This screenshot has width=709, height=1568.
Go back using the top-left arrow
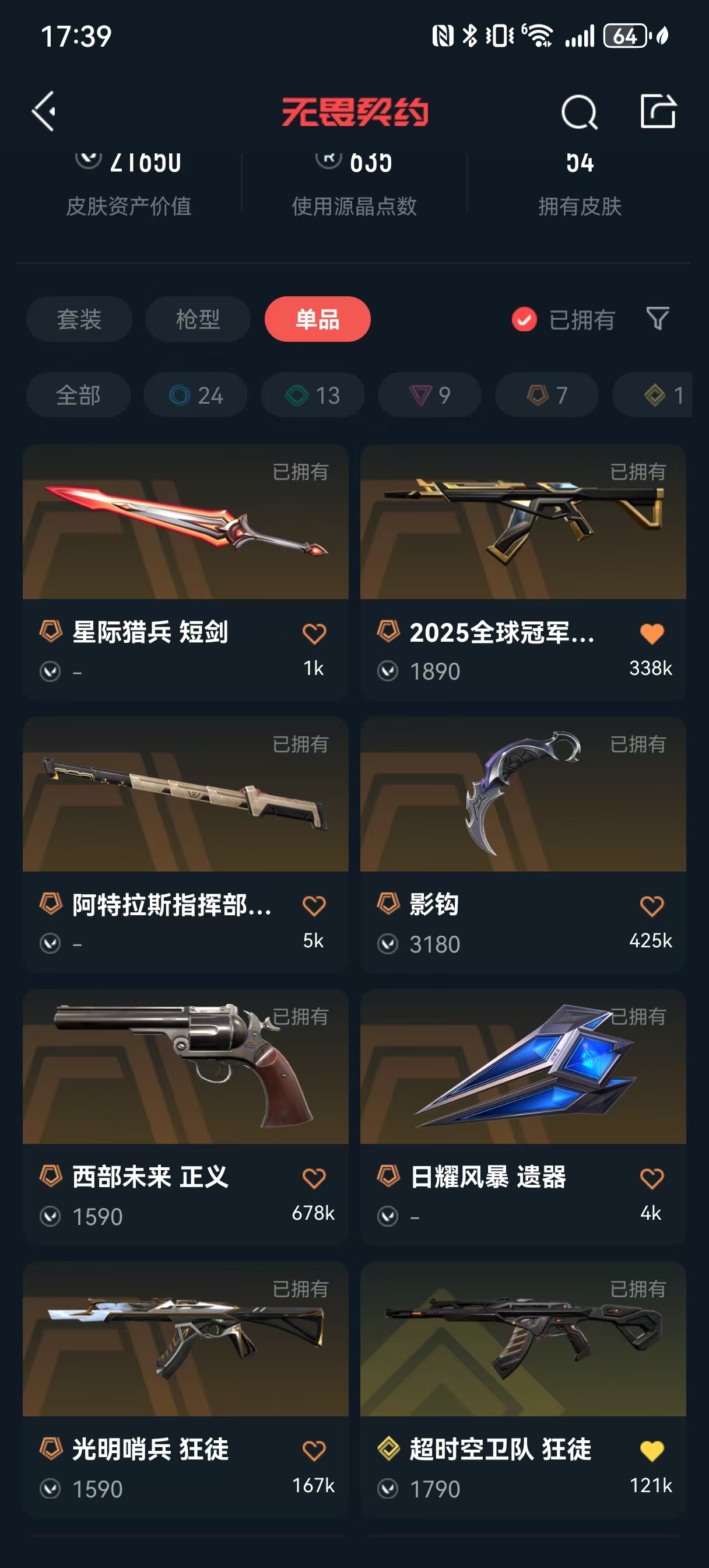pos(44,111)
